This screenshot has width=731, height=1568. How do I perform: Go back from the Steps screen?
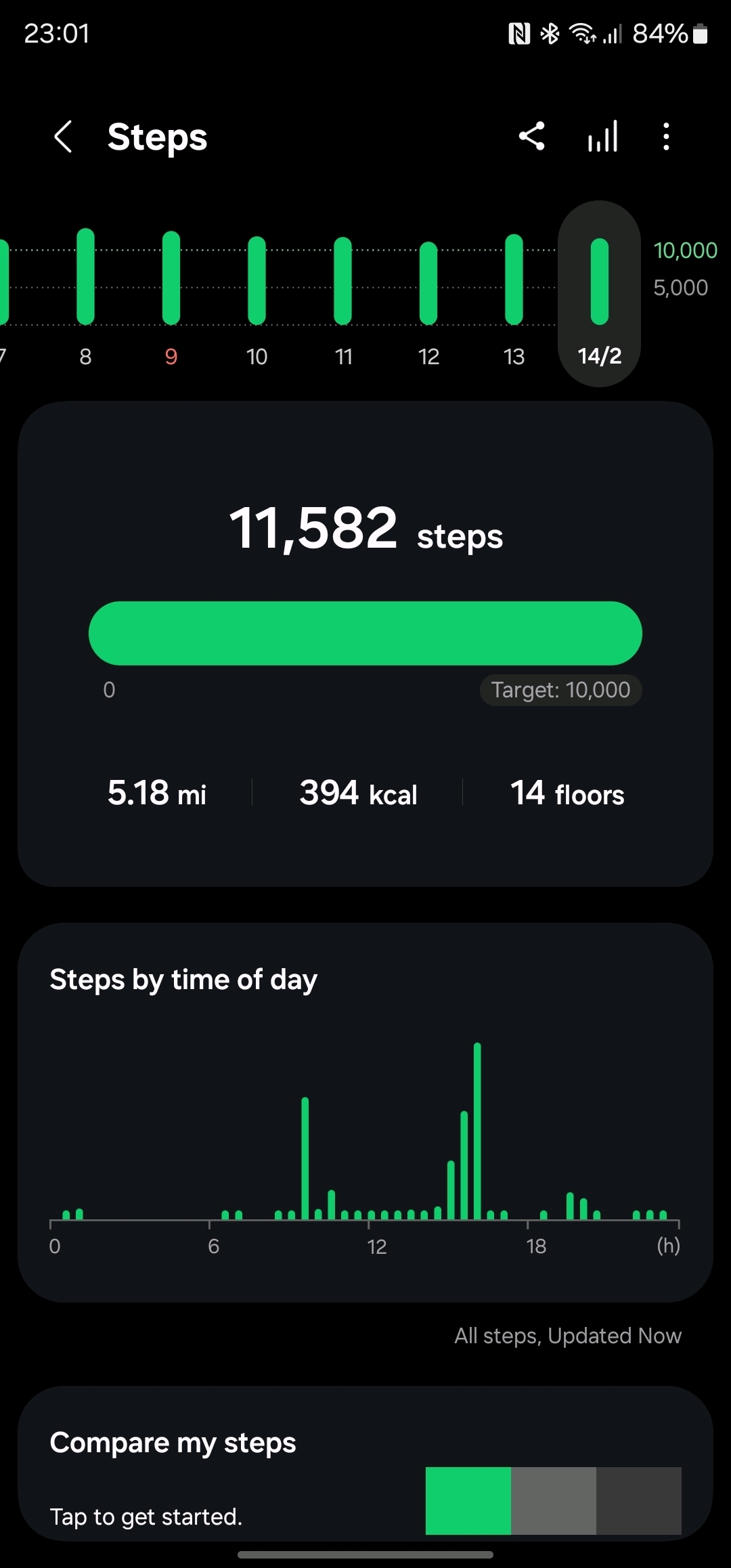click(63, 137)
